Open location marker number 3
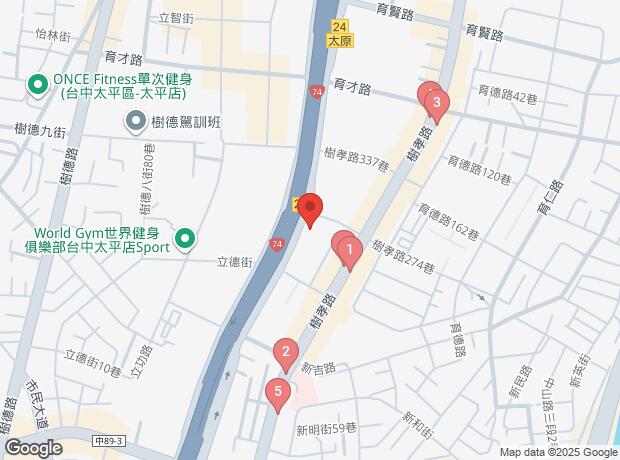 pyautogui.click(x=437, y=101)
